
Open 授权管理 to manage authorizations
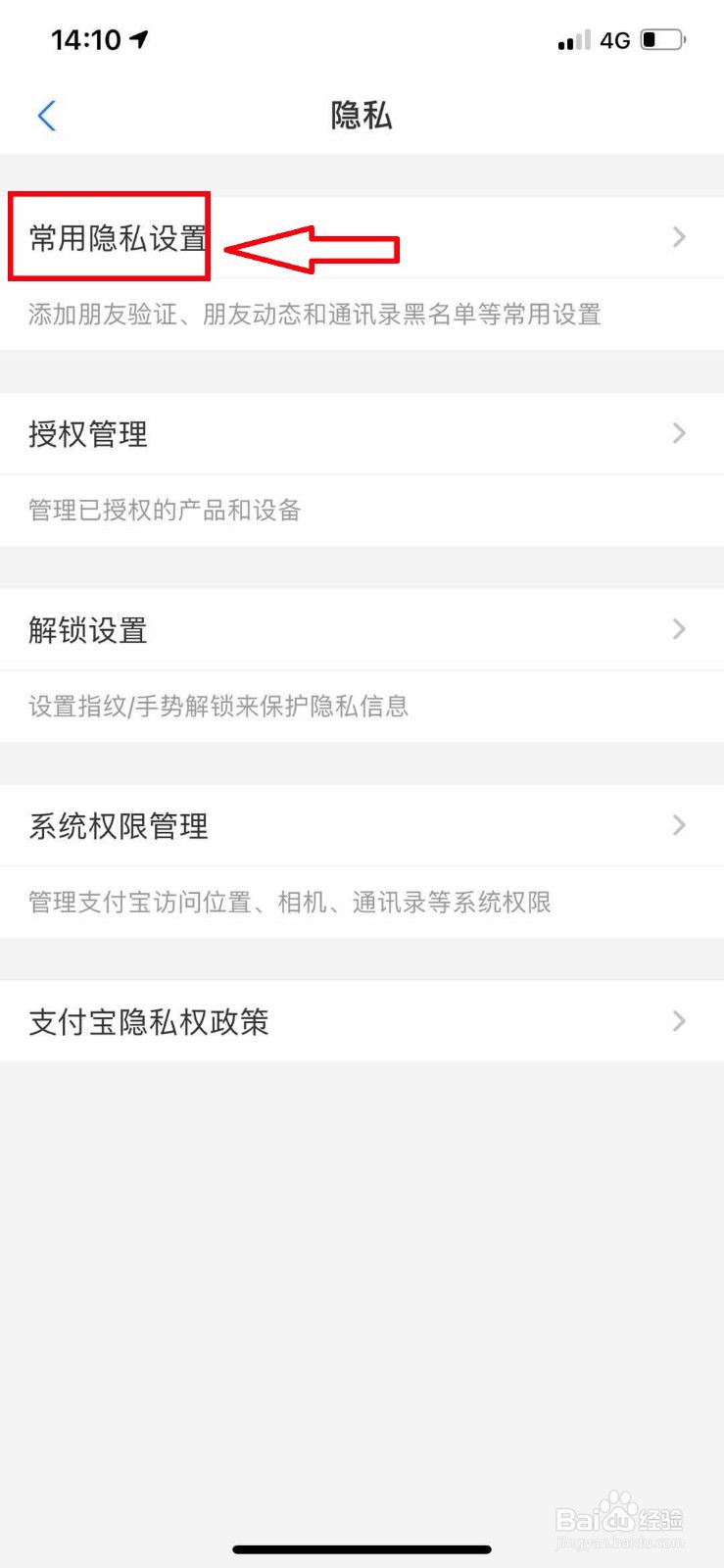tap(88, 432)
